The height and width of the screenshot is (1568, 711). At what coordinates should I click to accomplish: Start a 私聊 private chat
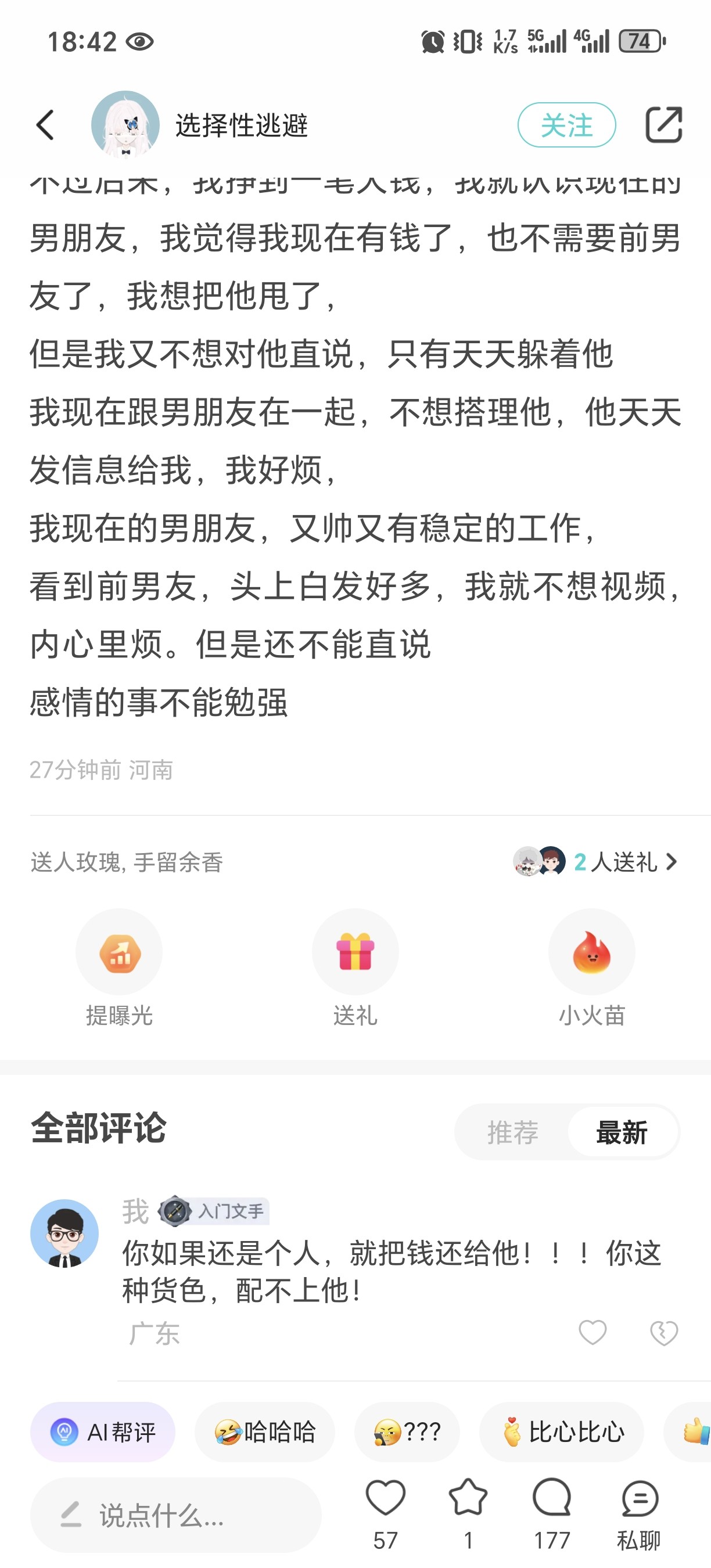[639, 1515]
